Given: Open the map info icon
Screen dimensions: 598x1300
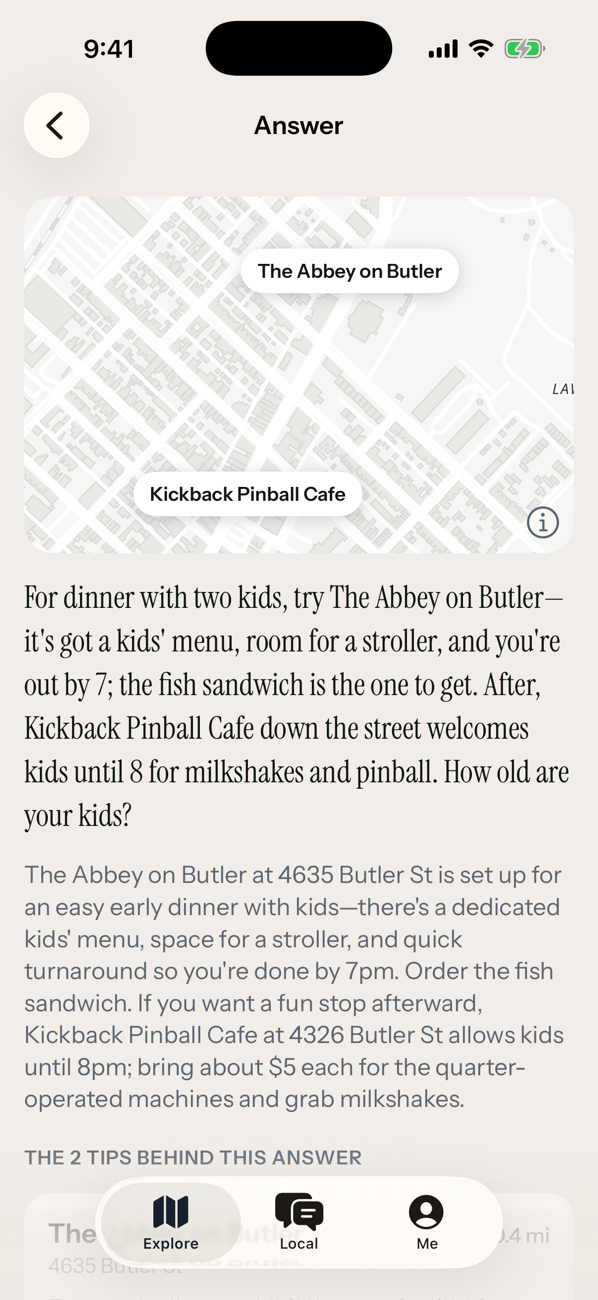Looking at the screenshot, I should coord(543,522).
